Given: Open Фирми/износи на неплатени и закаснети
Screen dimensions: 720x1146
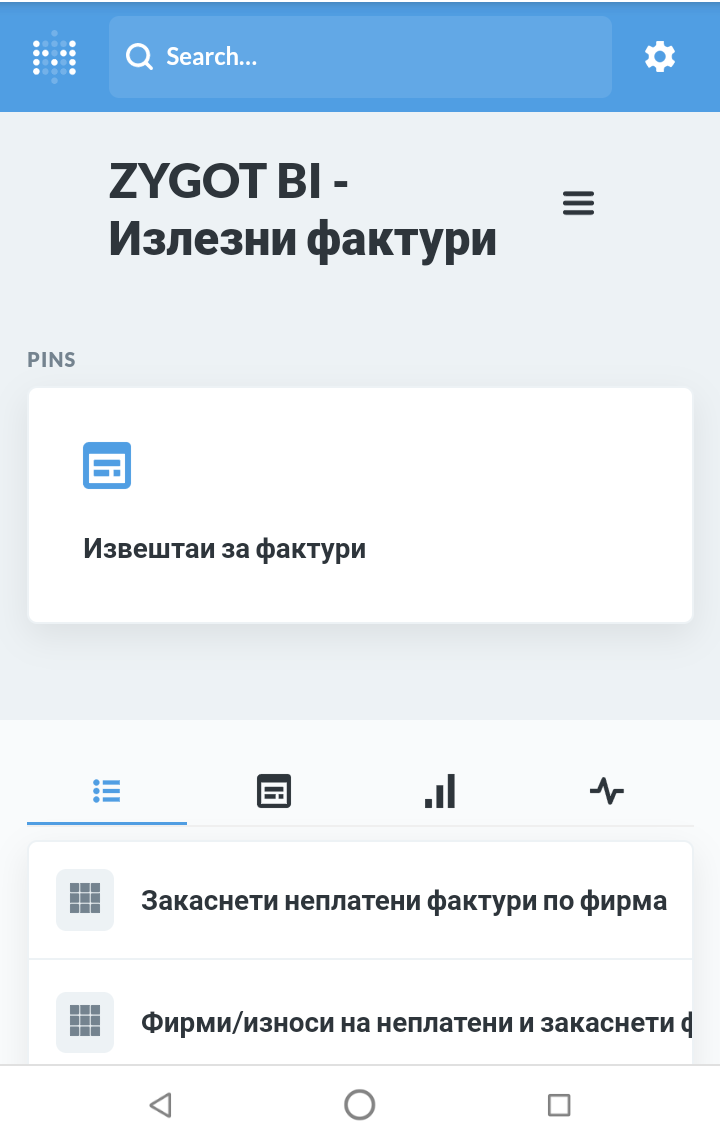Looking at the screenshot, I should point(415,1023).
